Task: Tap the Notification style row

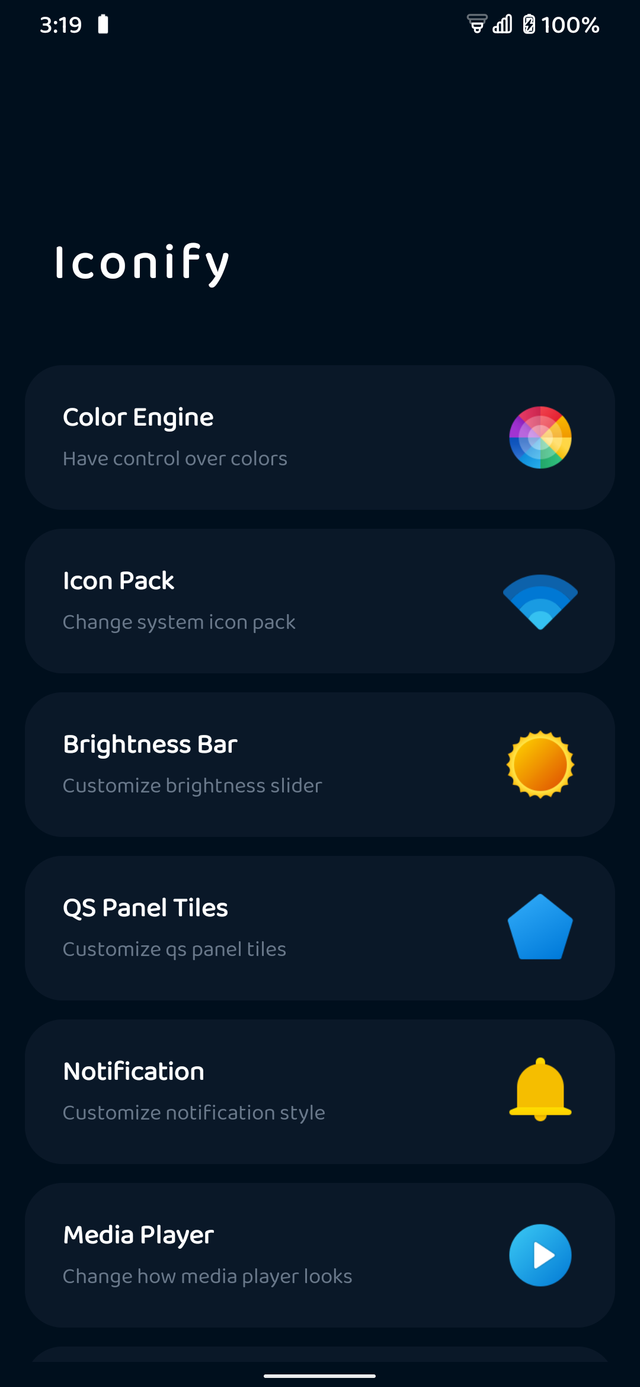Action: click(319, 1091)
